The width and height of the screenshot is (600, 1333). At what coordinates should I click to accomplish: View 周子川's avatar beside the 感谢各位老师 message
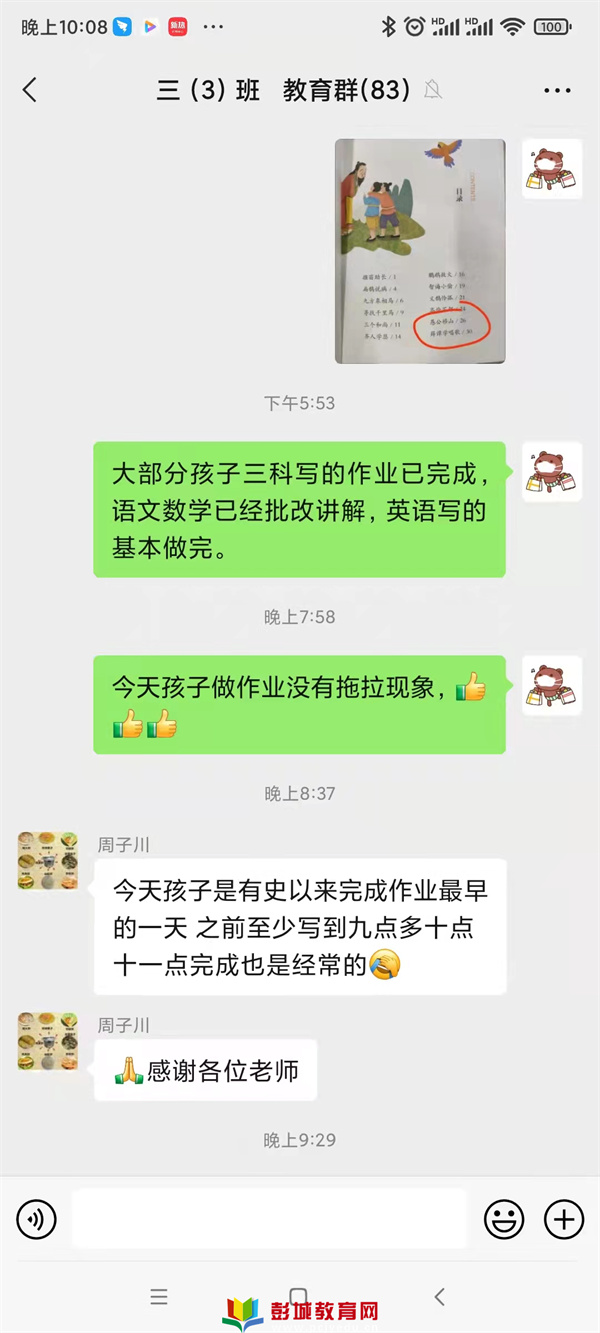pyautogui.click(x=48, y=1040)
